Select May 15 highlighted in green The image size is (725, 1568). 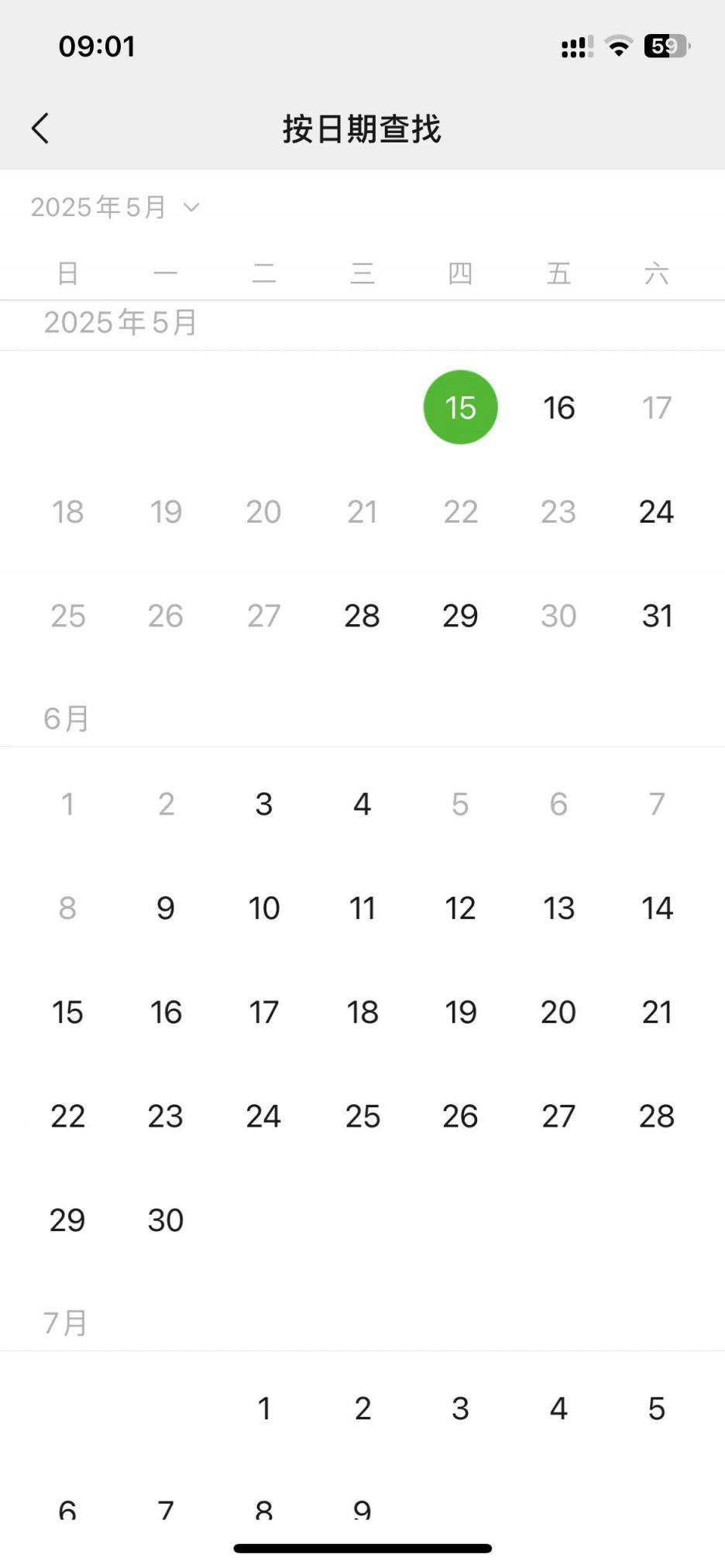pyautogui.click(x=460, y=407)
